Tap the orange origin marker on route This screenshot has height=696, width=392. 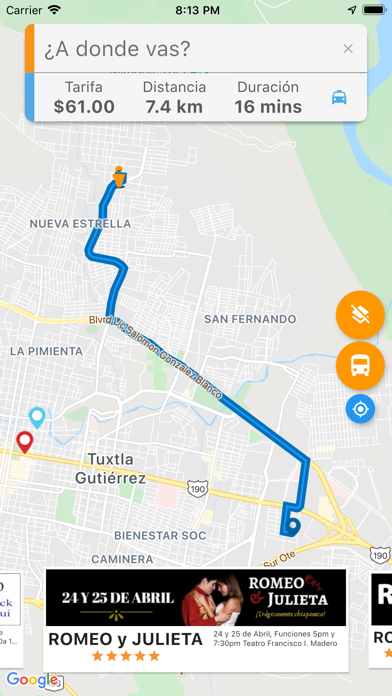pyautogui.click(x=119, y=177)
